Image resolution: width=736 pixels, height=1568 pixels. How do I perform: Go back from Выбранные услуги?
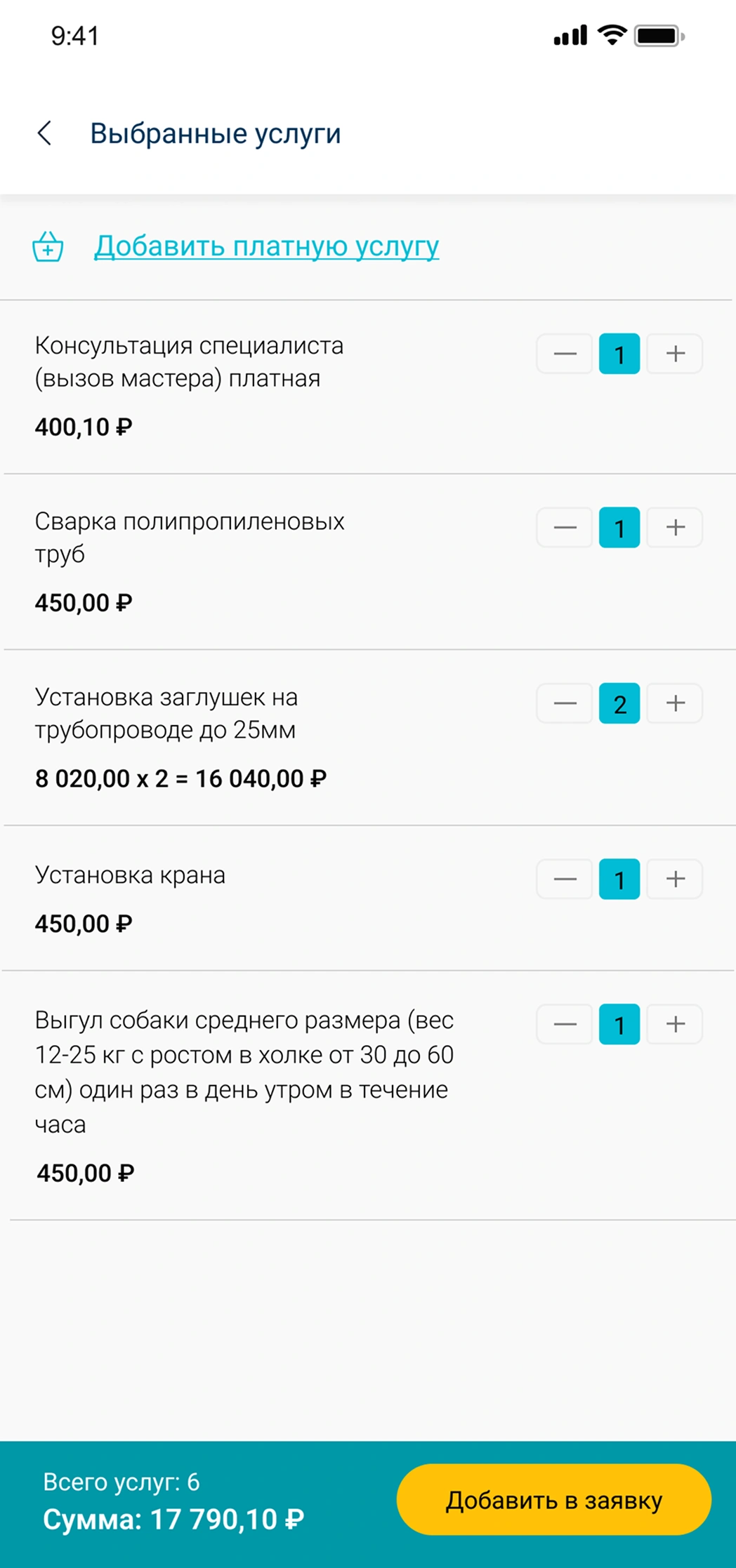45,133
